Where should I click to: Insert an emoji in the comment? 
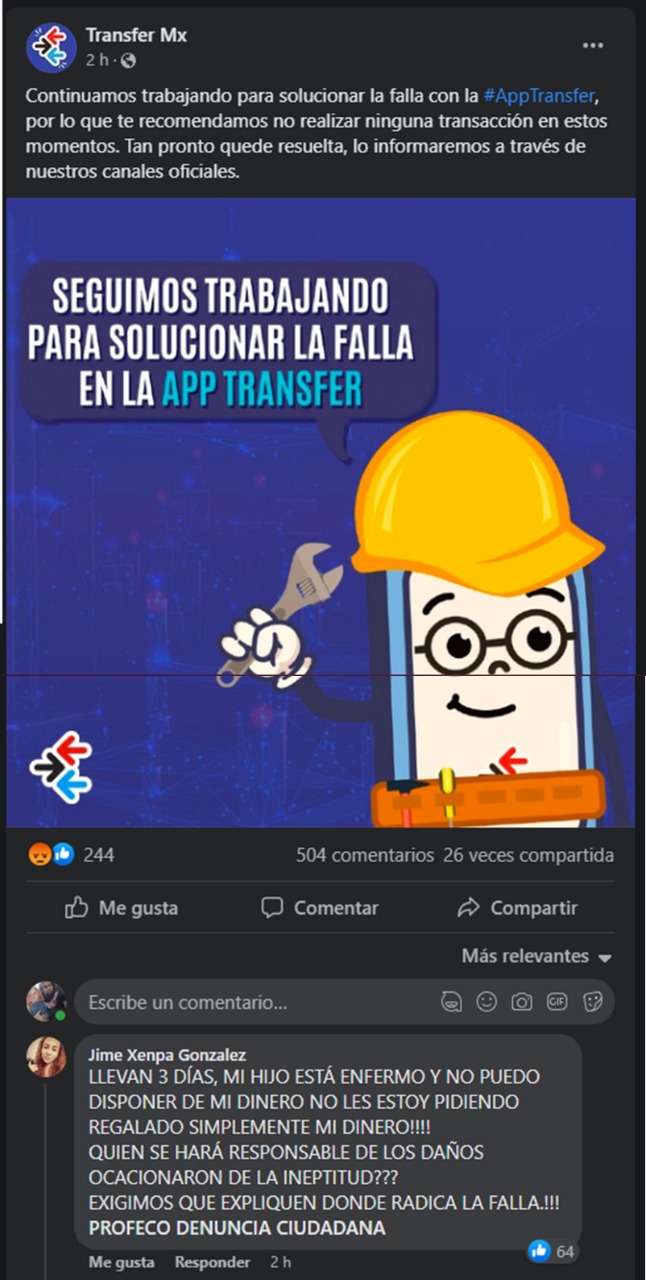(486, 1002)
